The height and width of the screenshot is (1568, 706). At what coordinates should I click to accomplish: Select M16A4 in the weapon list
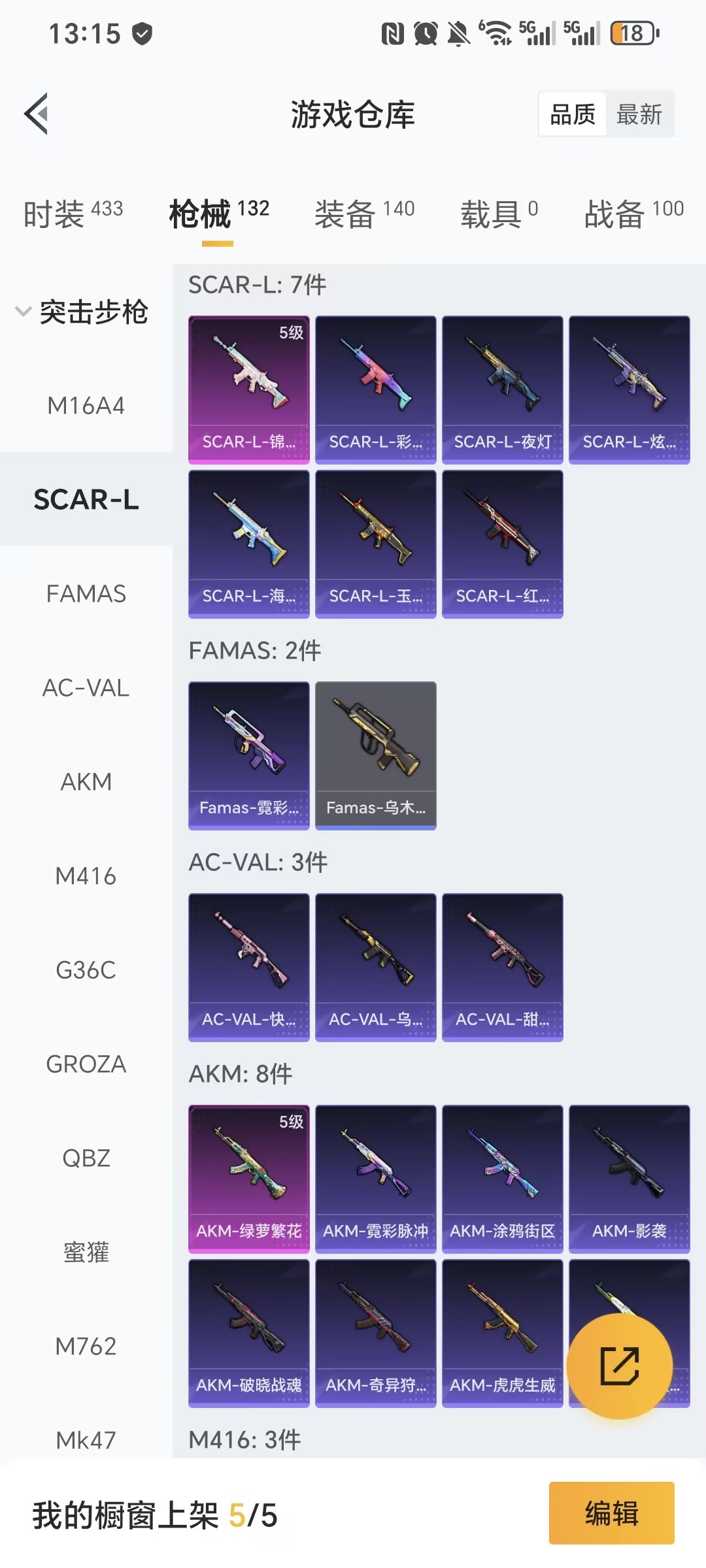click(86, 406)
